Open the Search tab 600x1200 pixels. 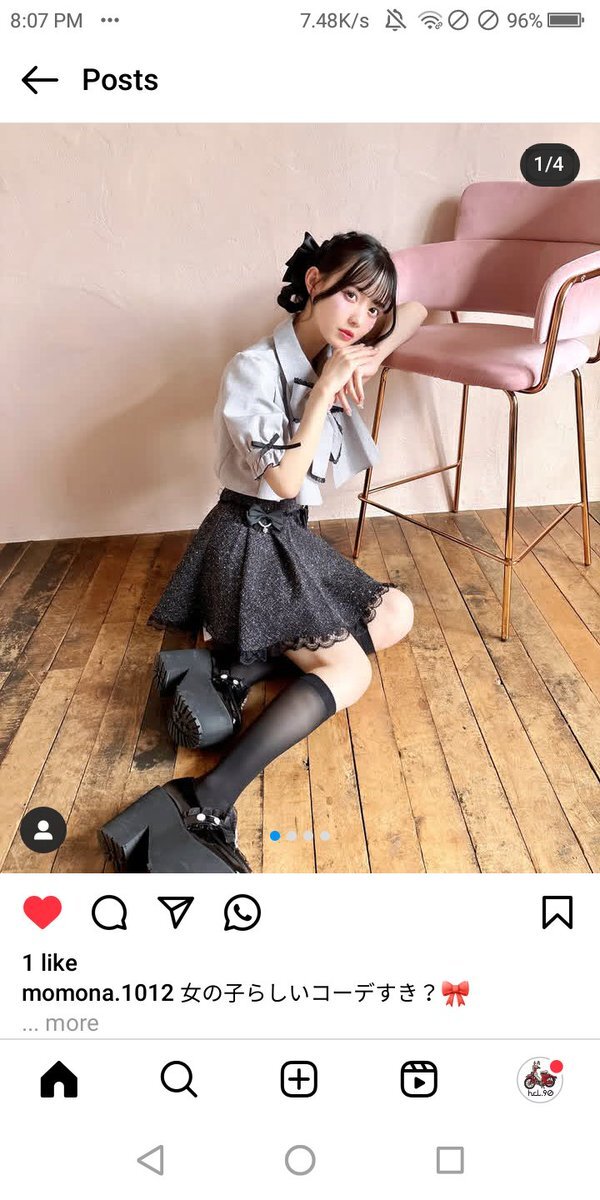[x=179, y=1080]
